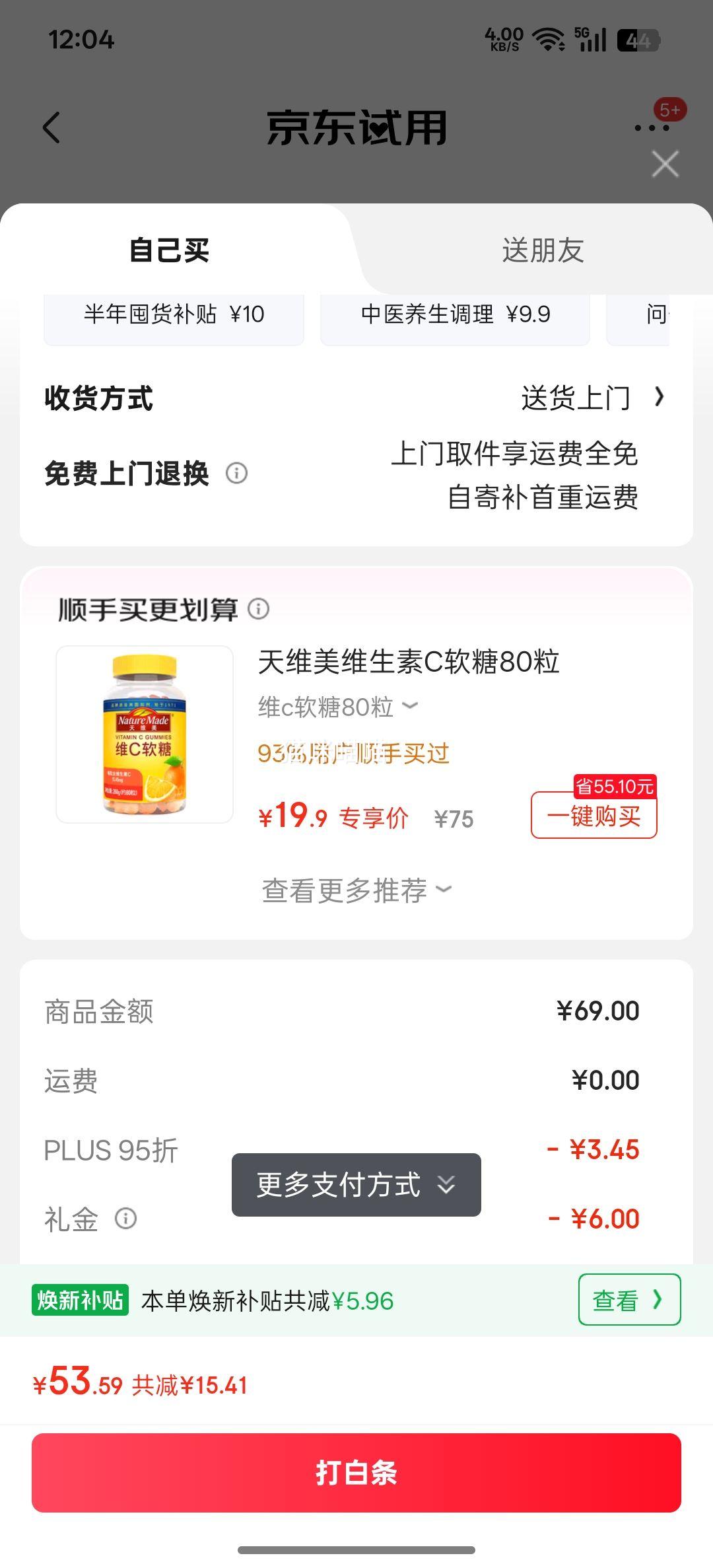Tap 一键购买 for vitamin C gummies
Screen dimensions: 713x1568
coord(594,816)
